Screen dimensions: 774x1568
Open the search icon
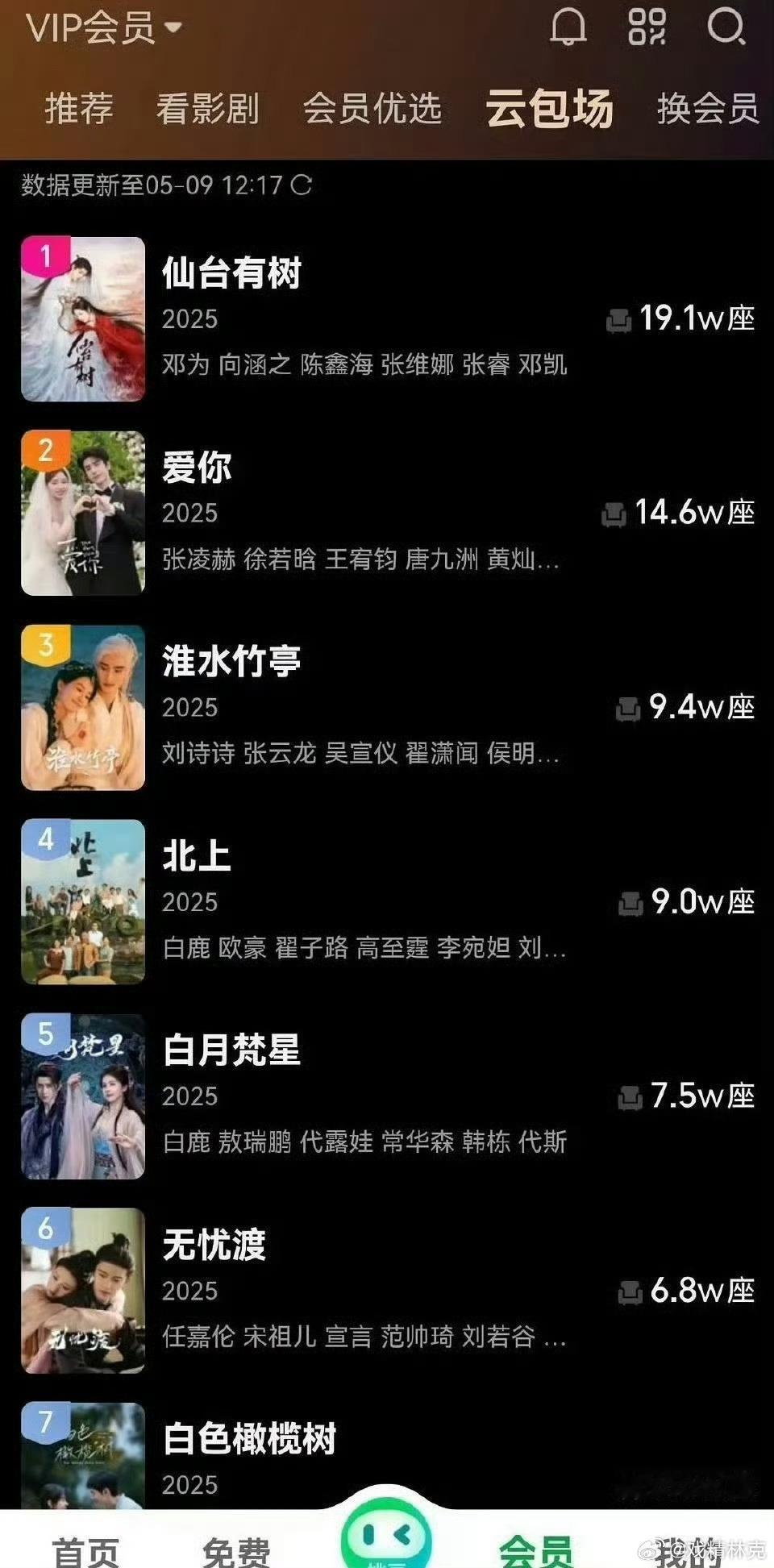(x=726, y=27)
